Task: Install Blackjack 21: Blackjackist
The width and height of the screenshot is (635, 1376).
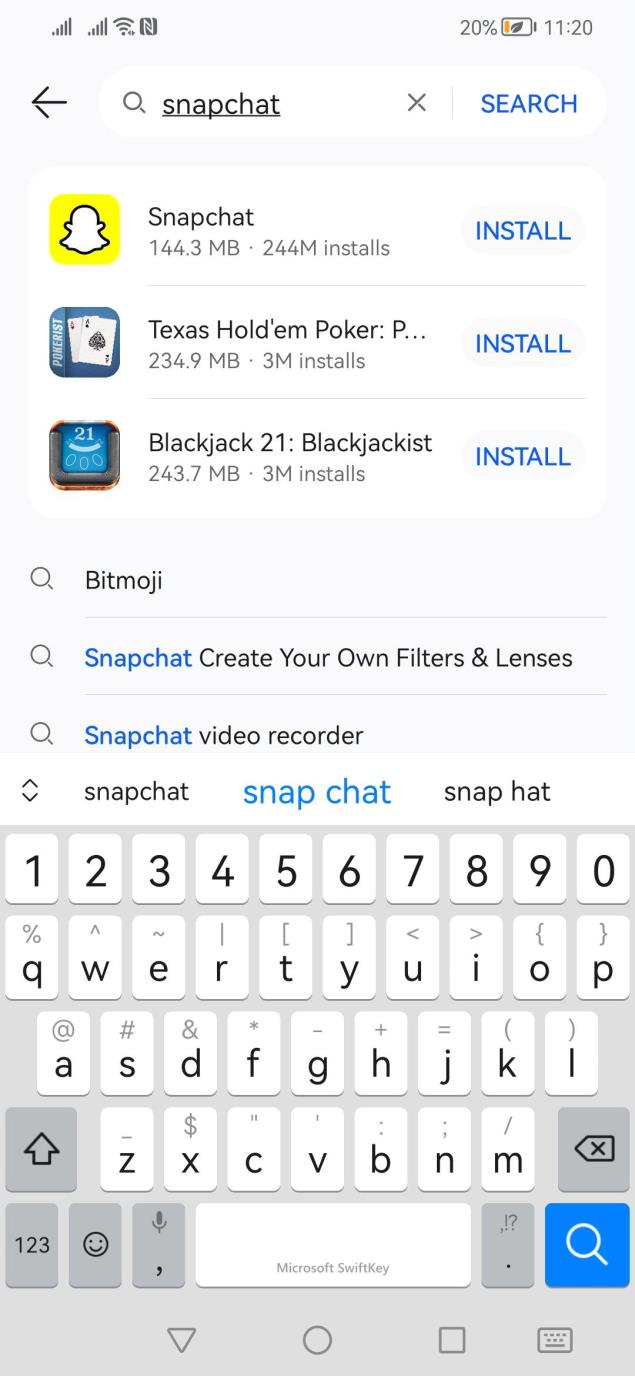Action: [x=522, y=457]
